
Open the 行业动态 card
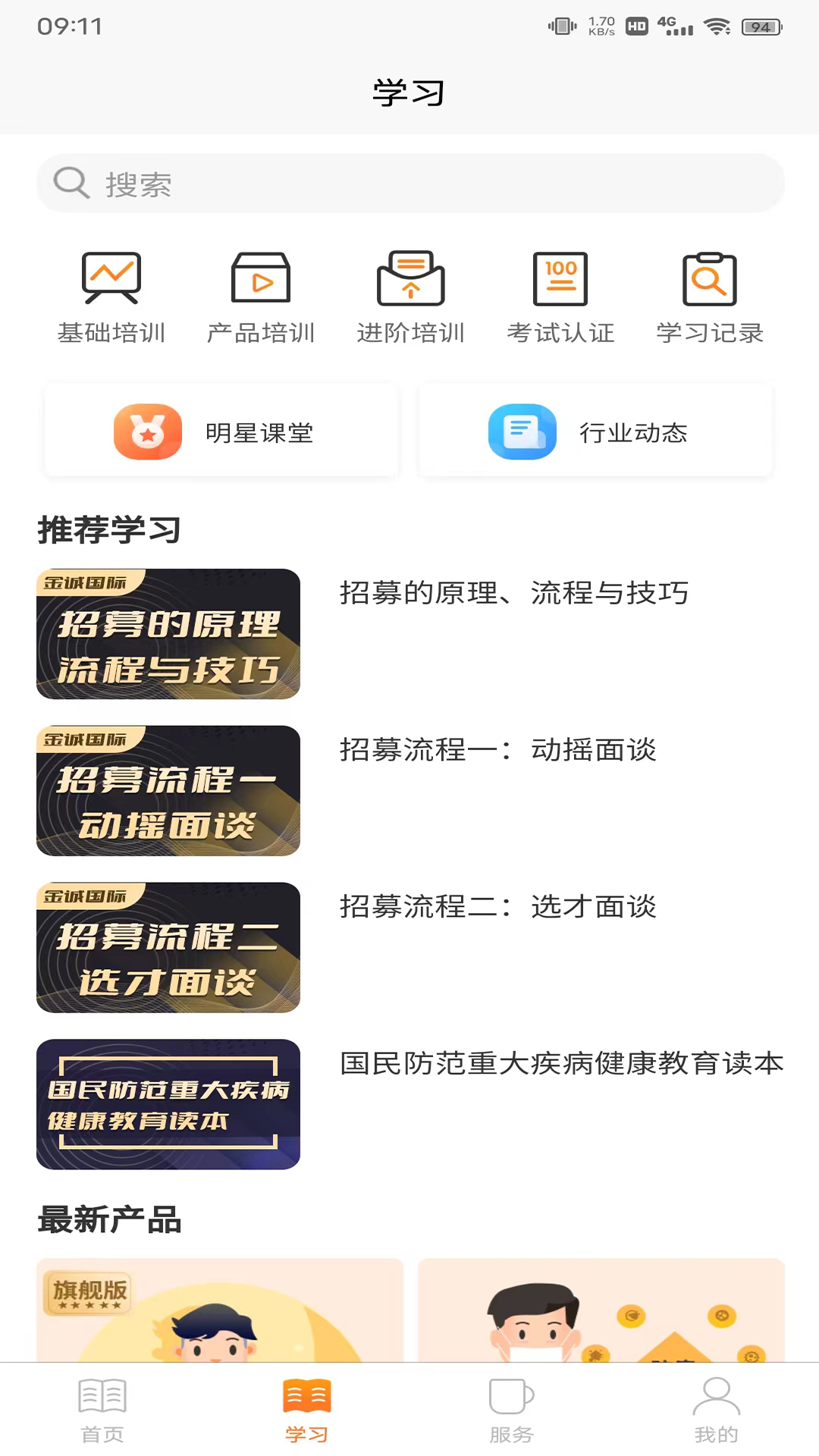point(596,431)
